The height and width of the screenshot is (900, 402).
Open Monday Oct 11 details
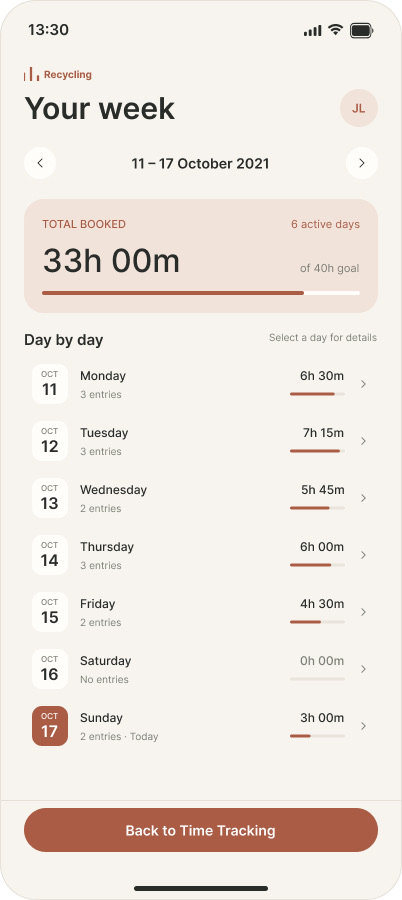[x=201, y=384]
